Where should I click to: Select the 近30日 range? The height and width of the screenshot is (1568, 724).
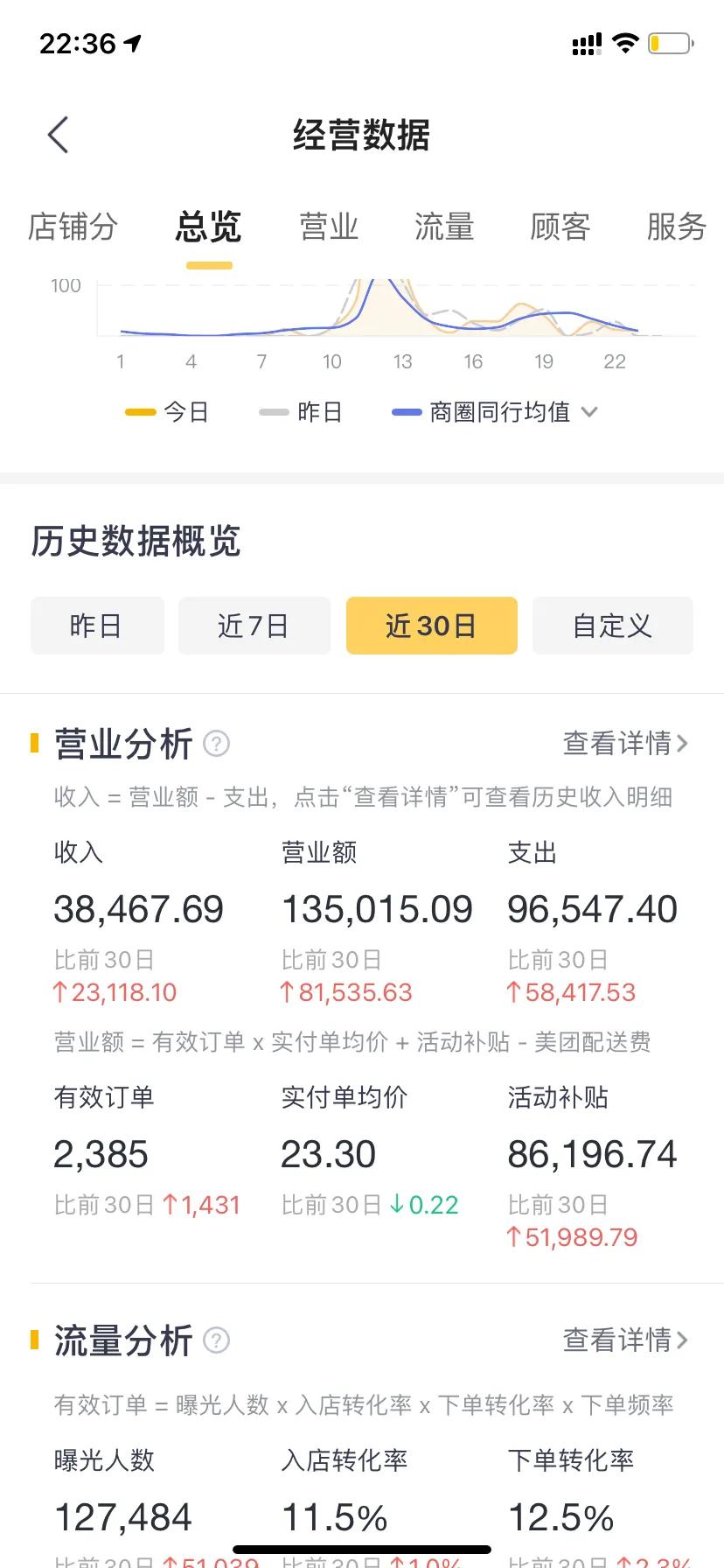tap(431, 626)
